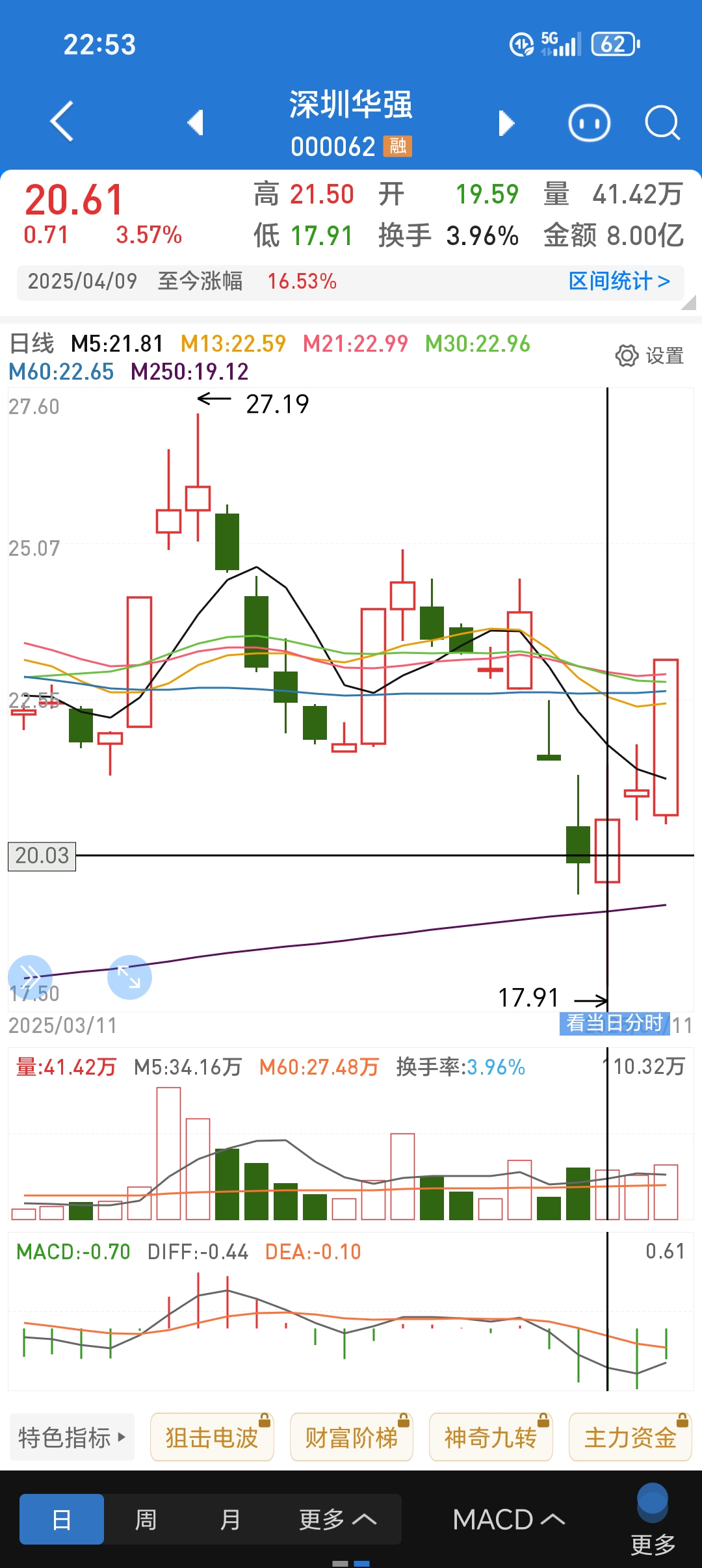Open 特色指标 indicator menu

72,1437
